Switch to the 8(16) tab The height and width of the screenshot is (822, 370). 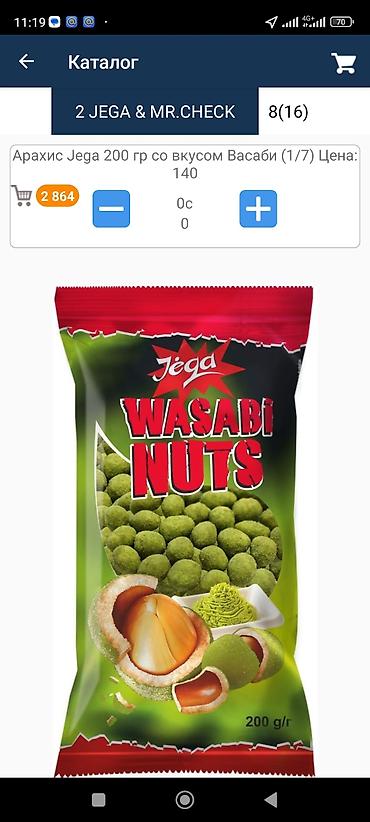click(288, 112)
